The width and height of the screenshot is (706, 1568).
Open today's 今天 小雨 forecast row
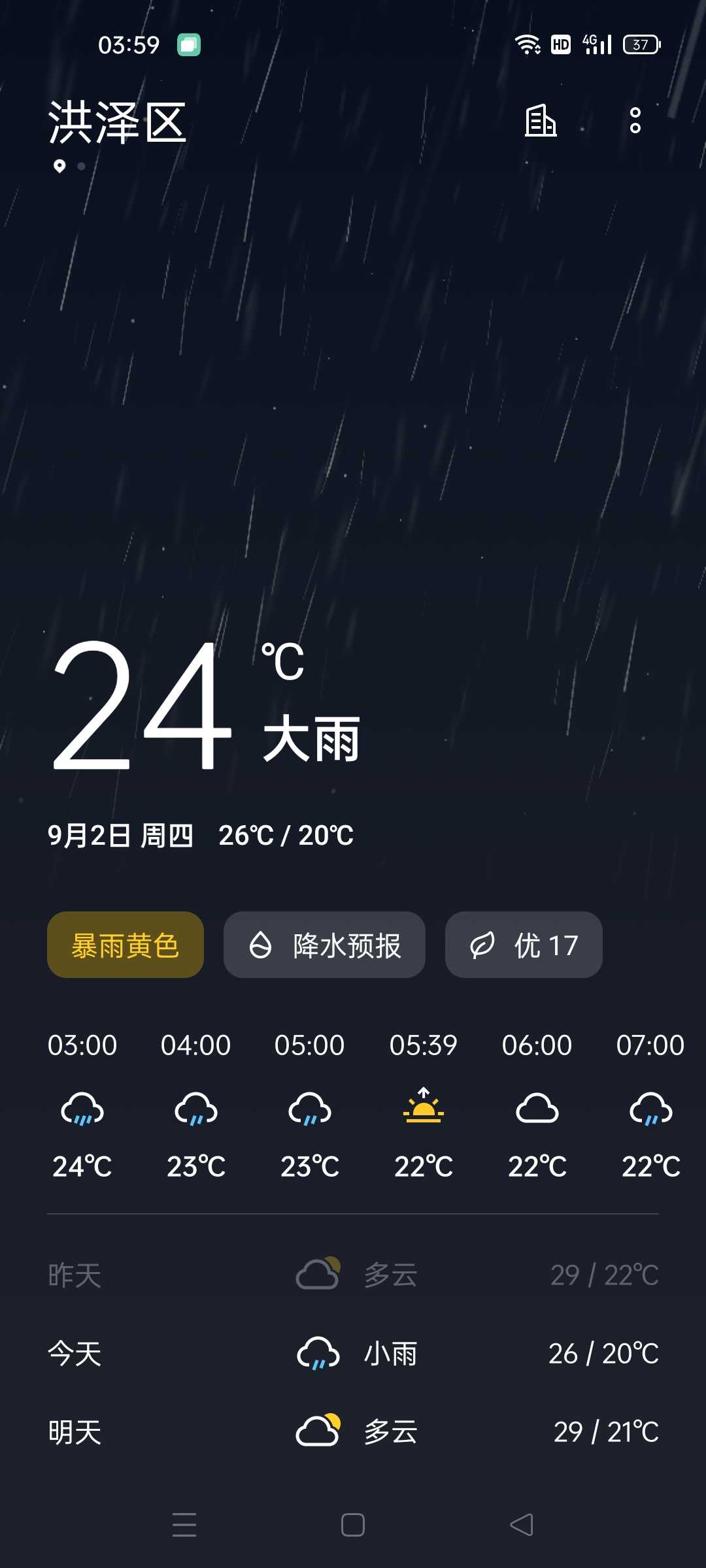[x=353, y=1353]
